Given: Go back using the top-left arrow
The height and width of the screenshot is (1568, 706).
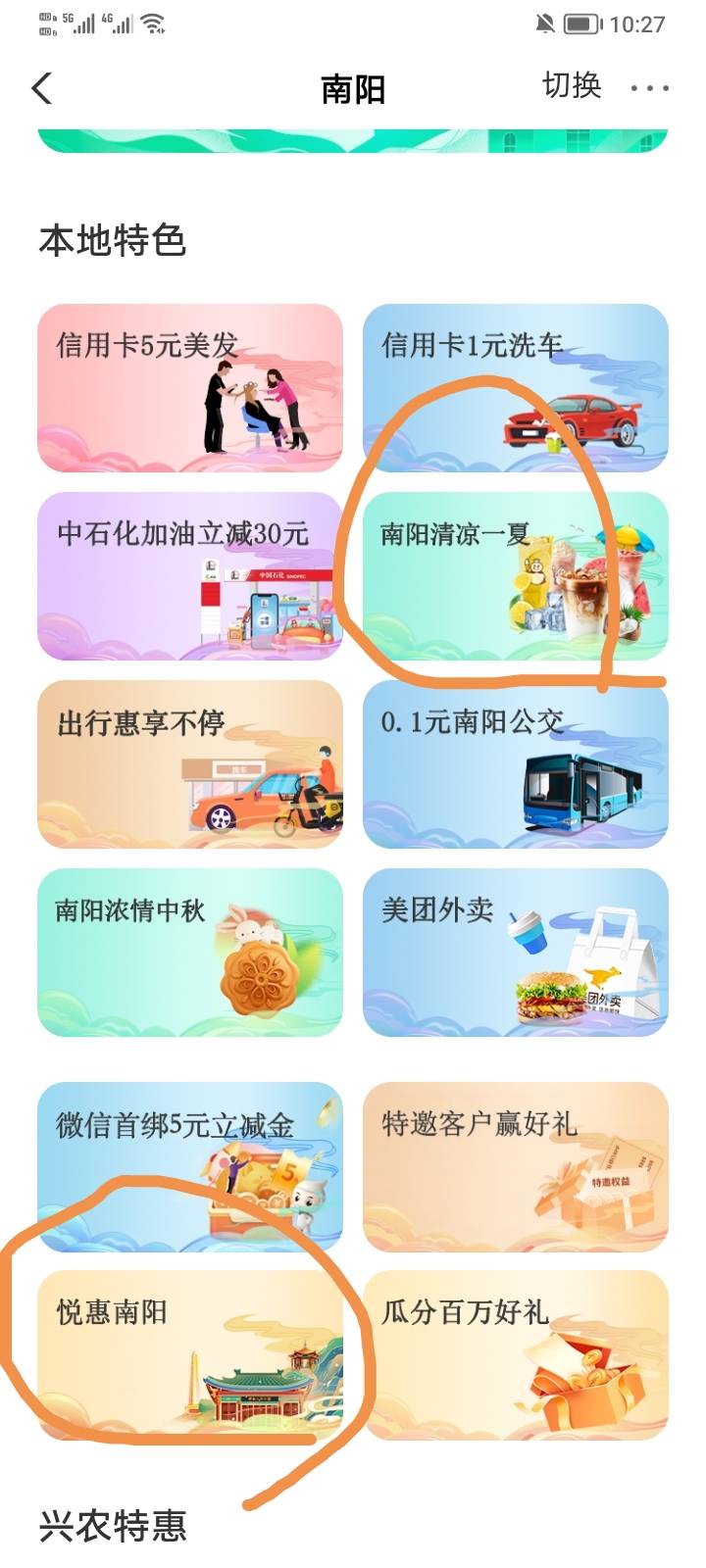Looking at the screenshot, I should (x=42, y=88).
